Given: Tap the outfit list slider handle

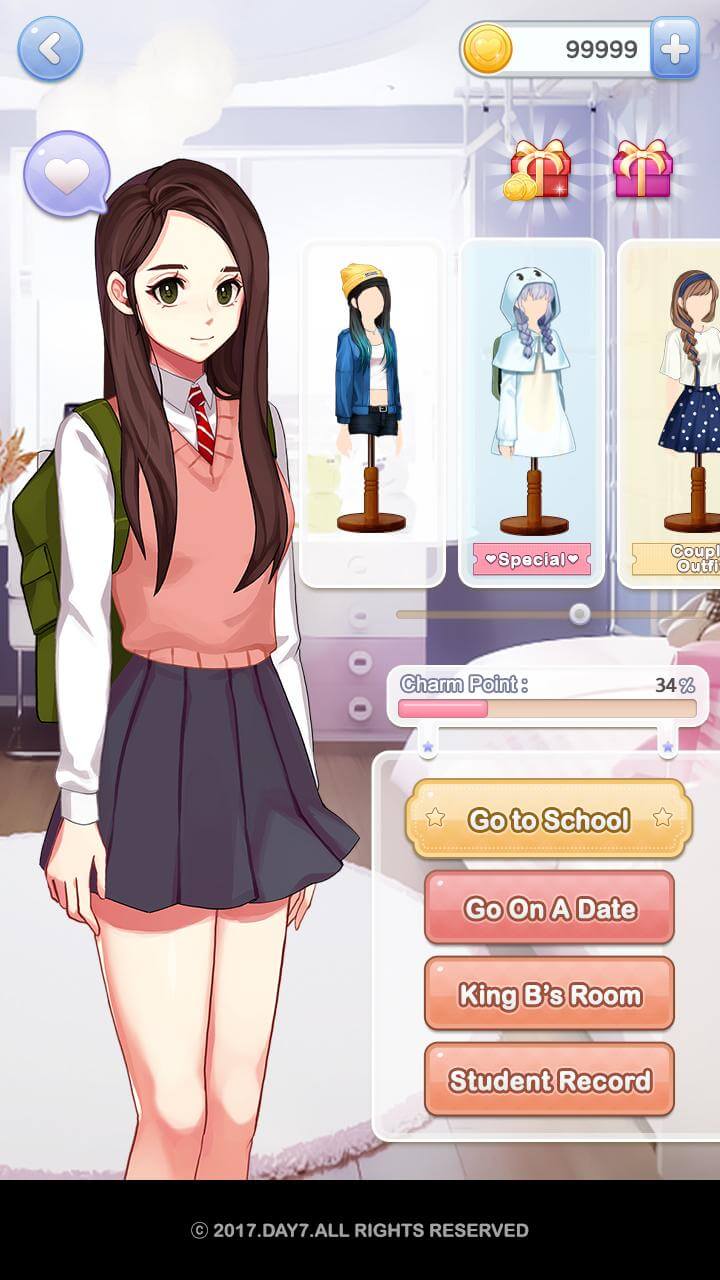Looking at the screenshot, I should [579, 613].
